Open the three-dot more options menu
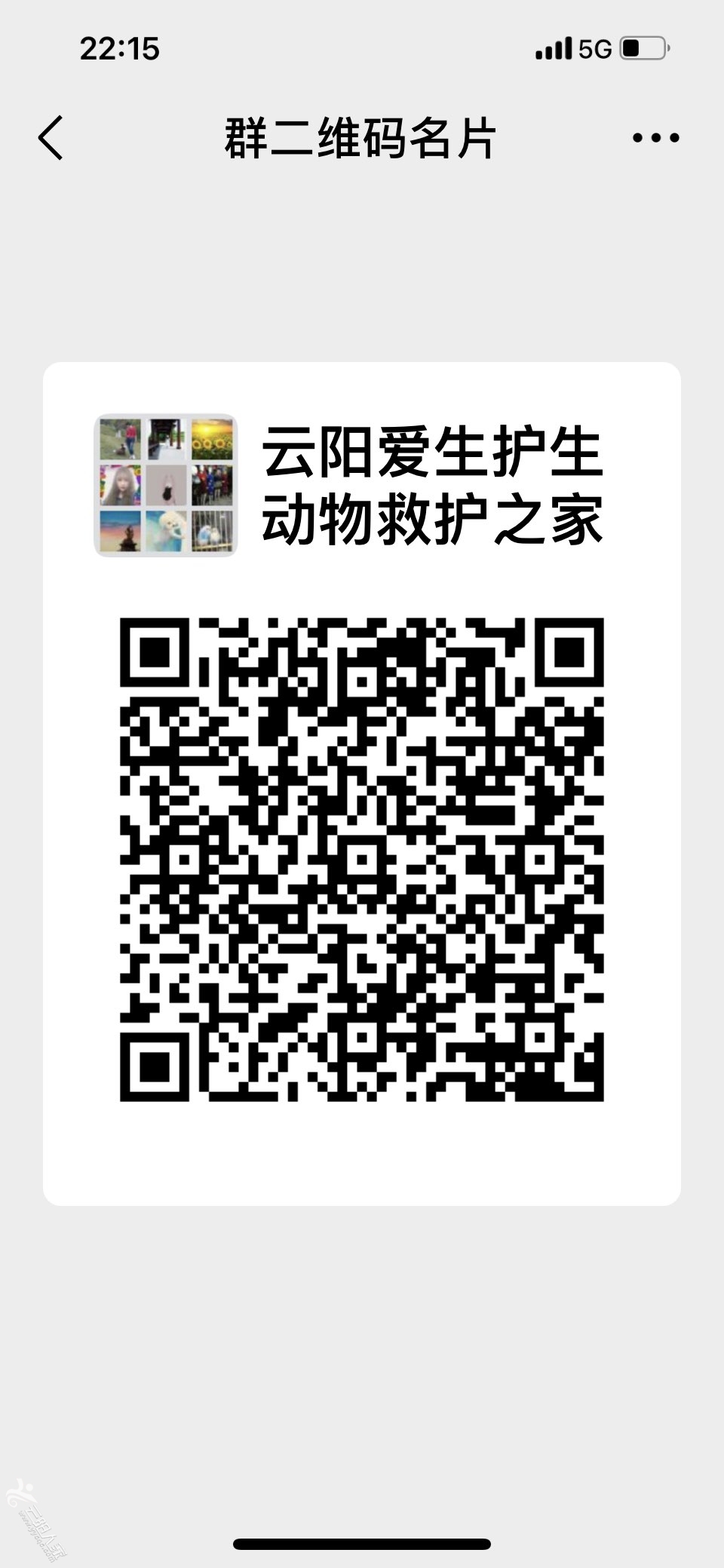This screenshot has height=1568, width=724. (x=655, y=138)
